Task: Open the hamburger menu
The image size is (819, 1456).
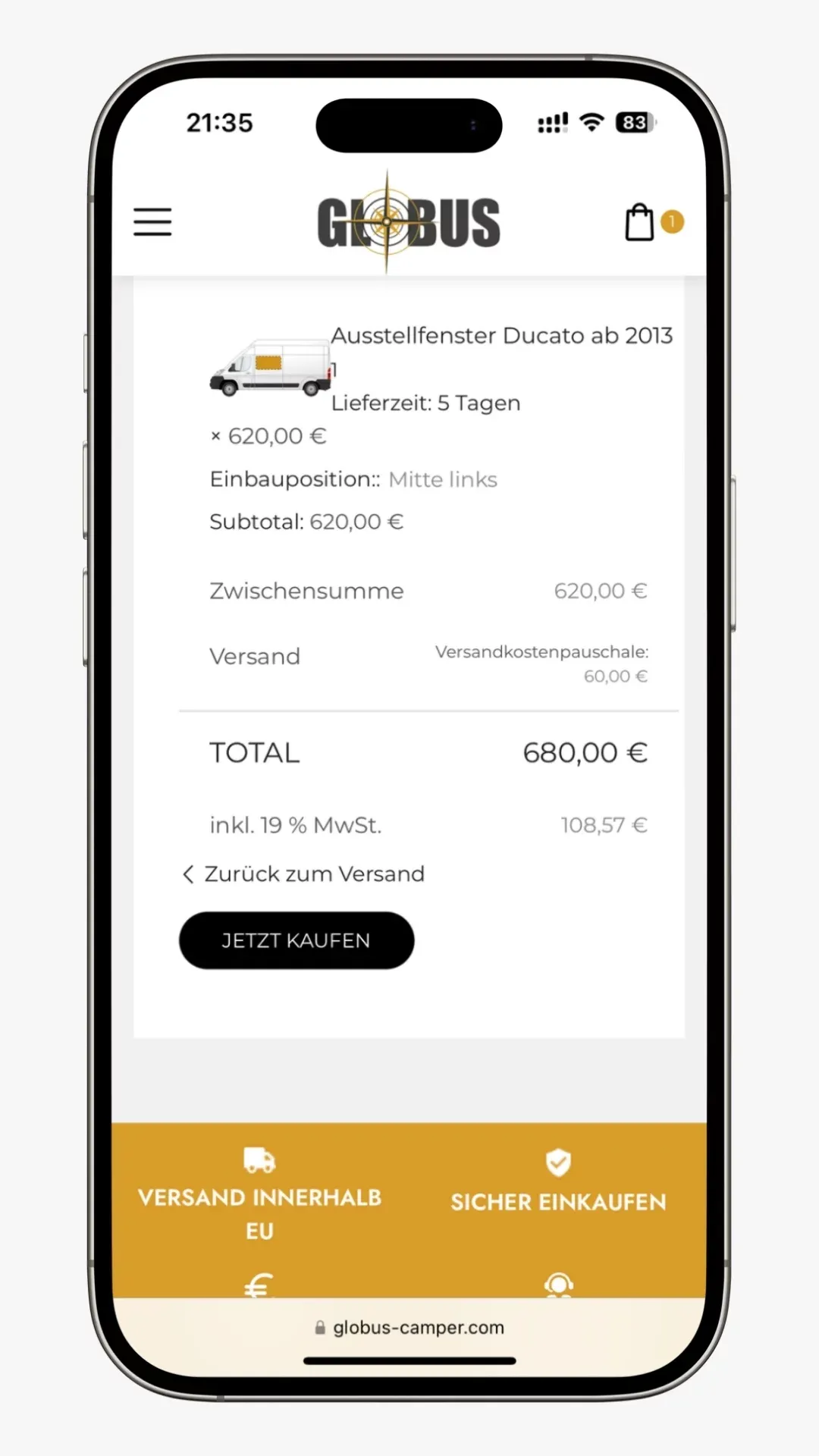Action: coord(152,222)
